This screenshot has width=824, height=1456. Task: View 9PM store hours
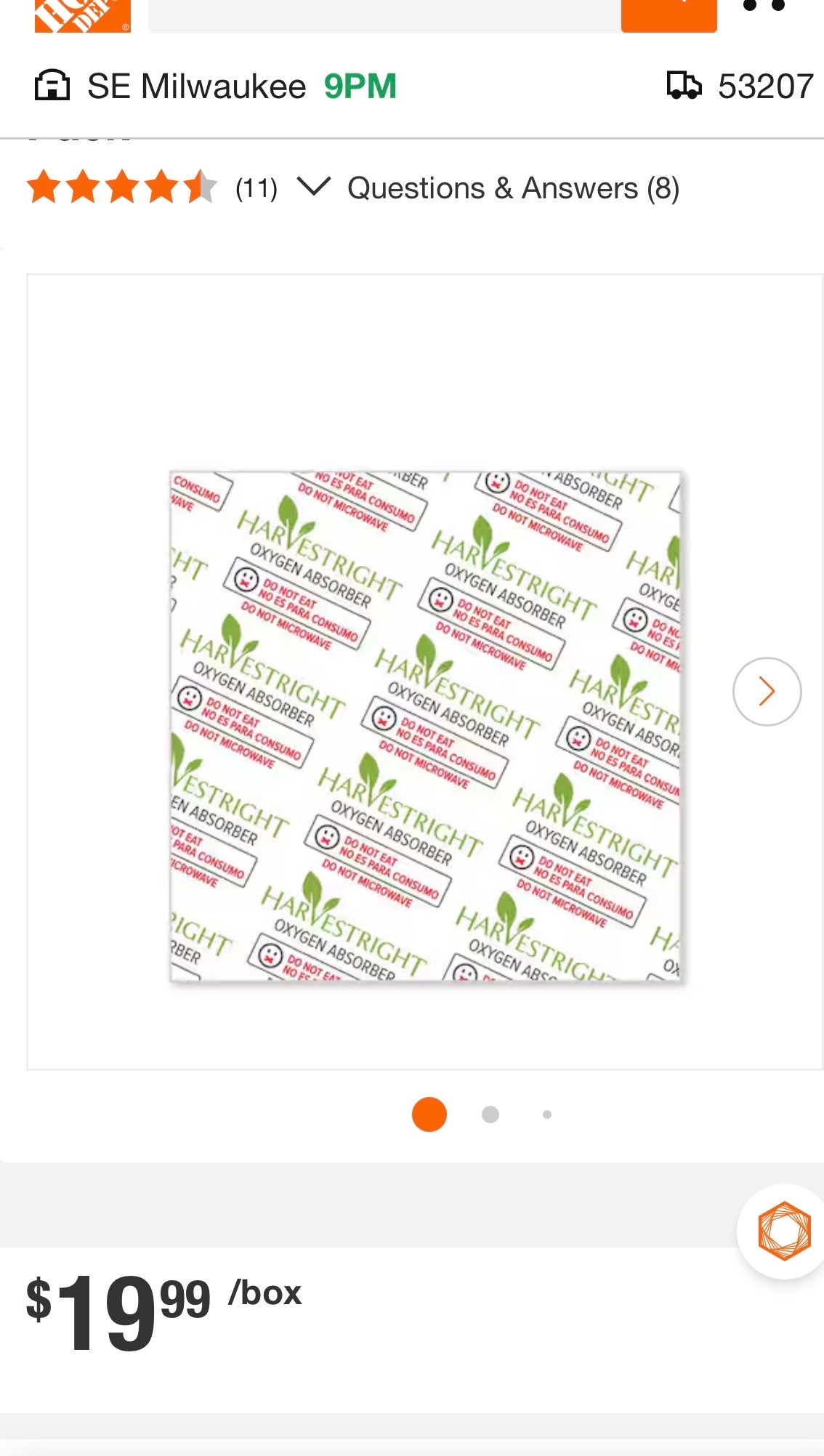(x=359, y=85)
